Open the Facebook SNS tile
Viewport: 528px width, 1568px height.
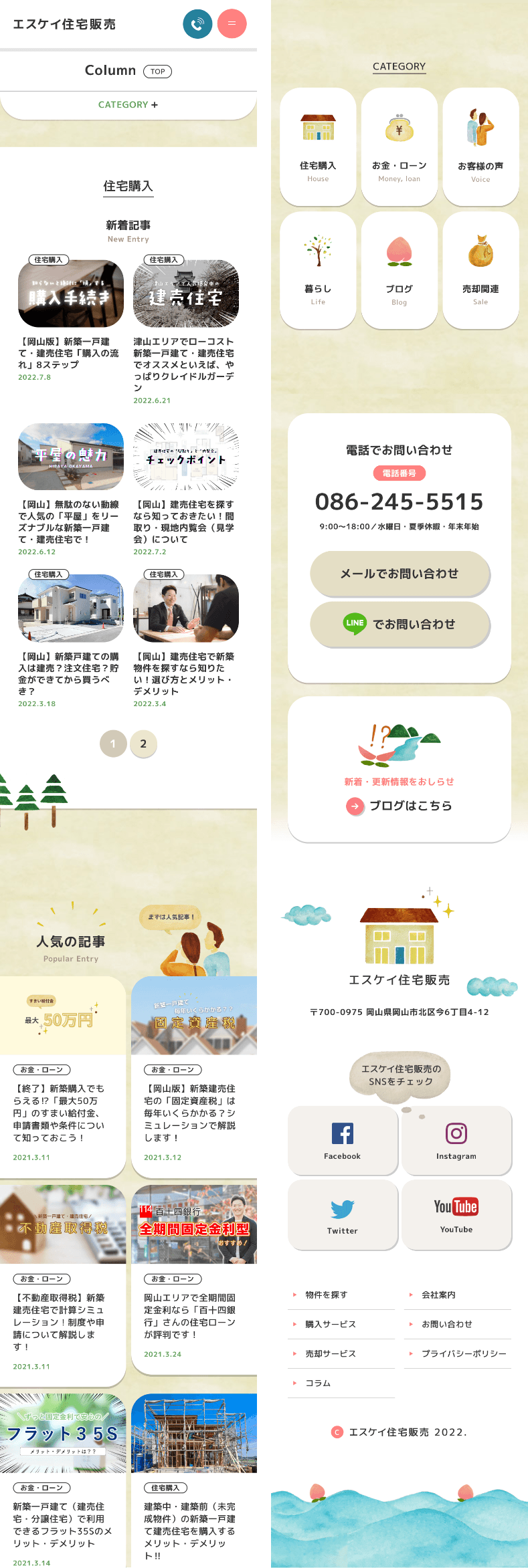343,1141
